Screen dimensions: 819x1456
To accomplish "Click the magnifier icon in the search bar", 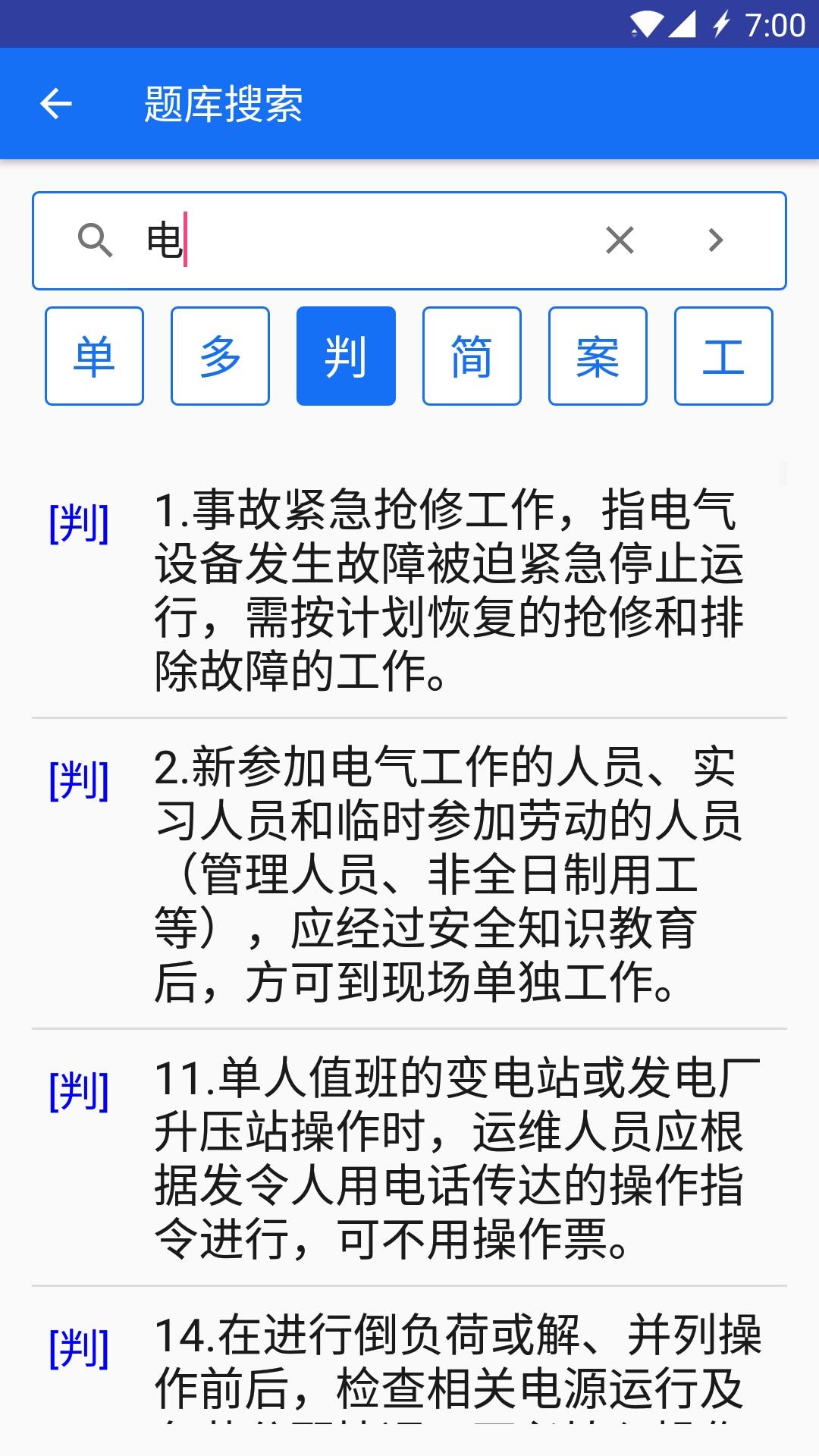I will click(97, 240).
